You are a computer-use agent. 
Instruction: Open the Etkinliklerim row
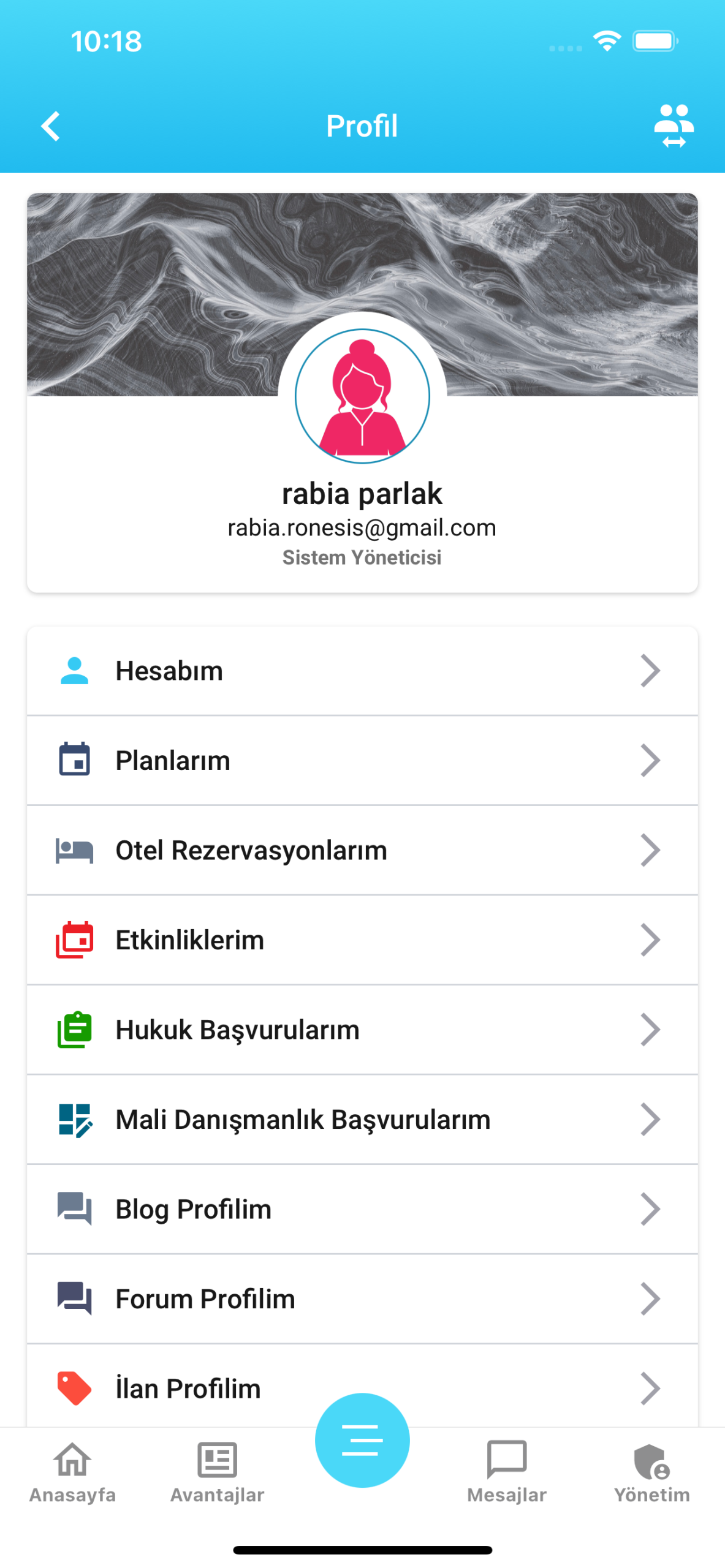(362, 940)
